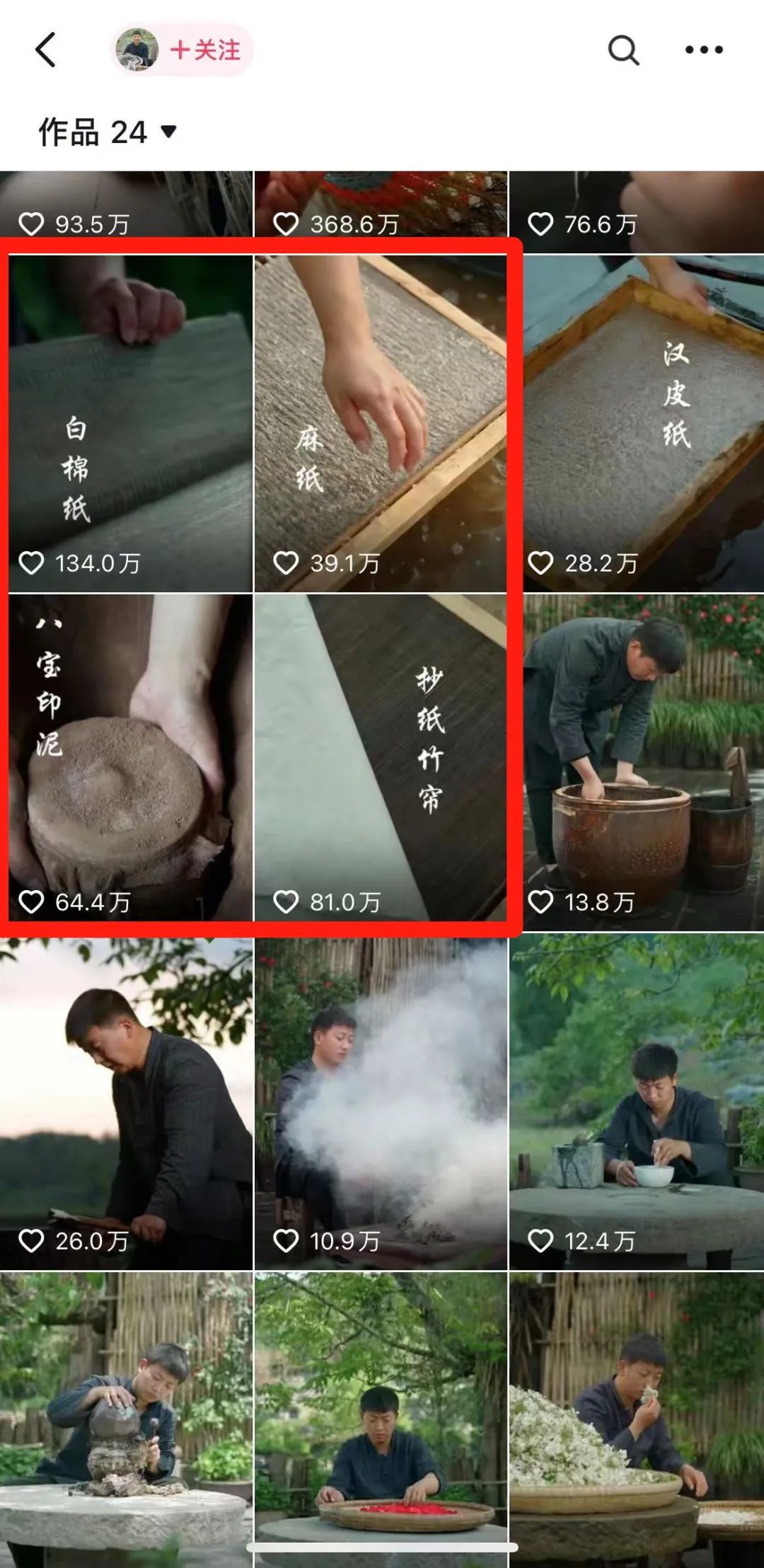
Task: Expand the 作品 24 dropdown
Action: (x=107, y=132)
